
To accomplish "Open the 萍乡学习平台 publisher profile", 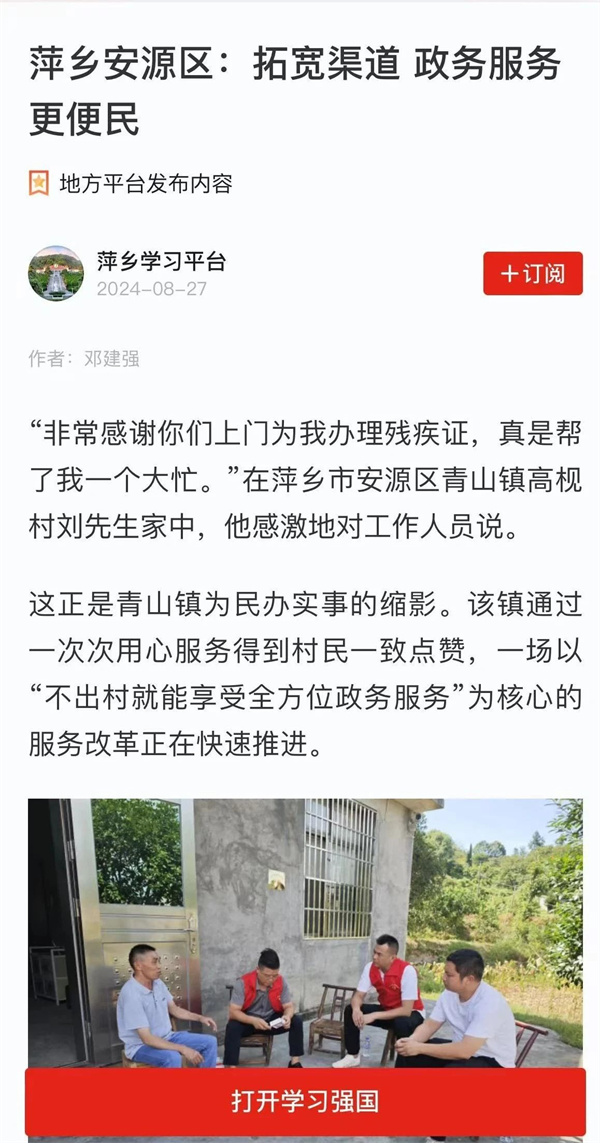I will [161, 262].
